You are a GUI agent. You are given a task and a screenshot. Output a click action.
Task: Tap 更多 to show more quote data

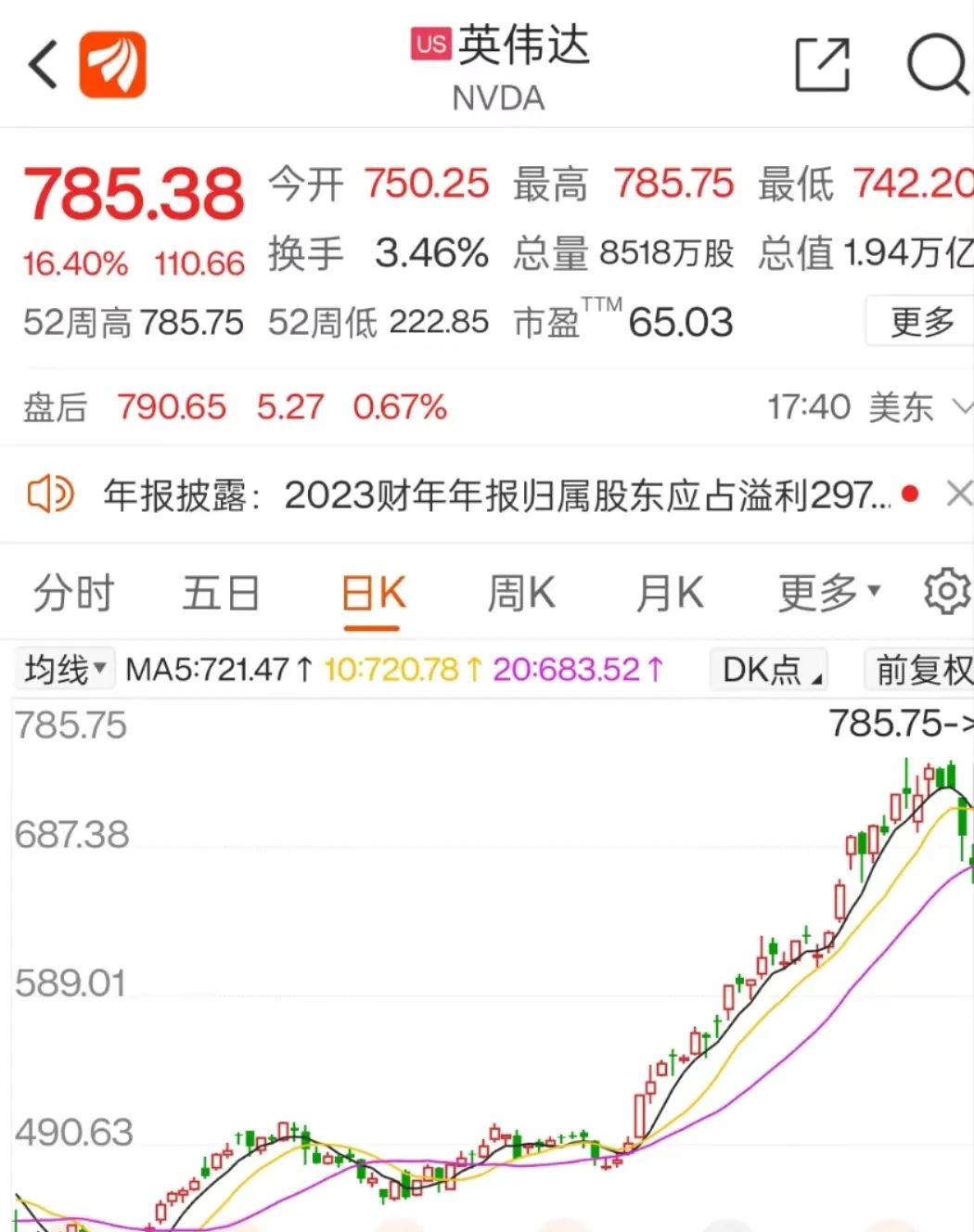tap(921, 322)
